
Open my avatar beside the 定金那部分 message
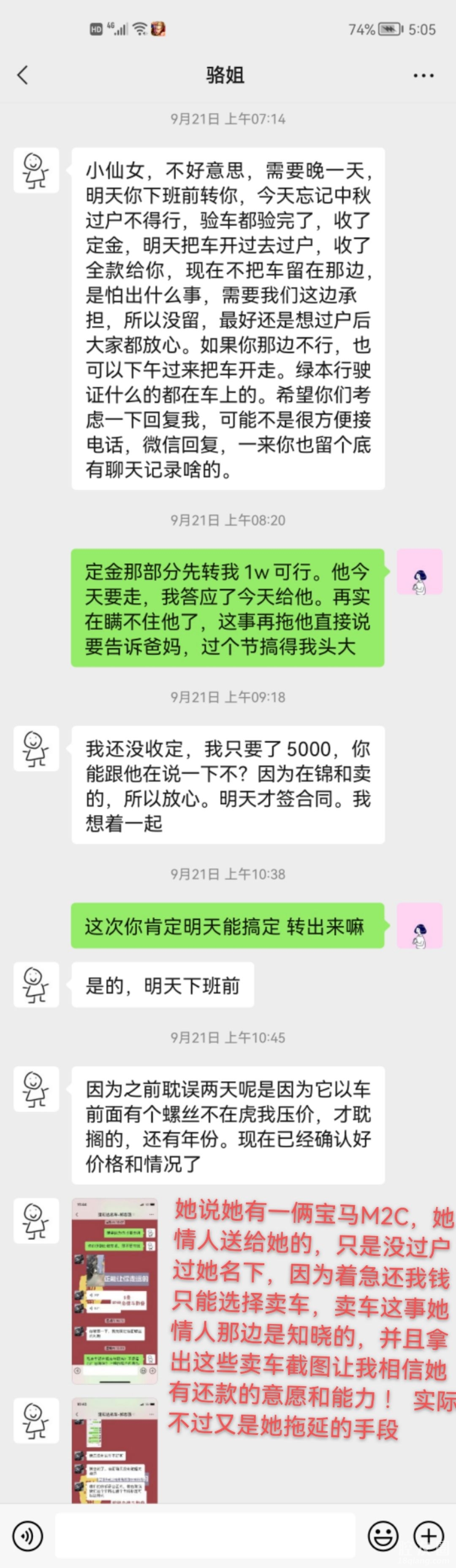[420, 572]
